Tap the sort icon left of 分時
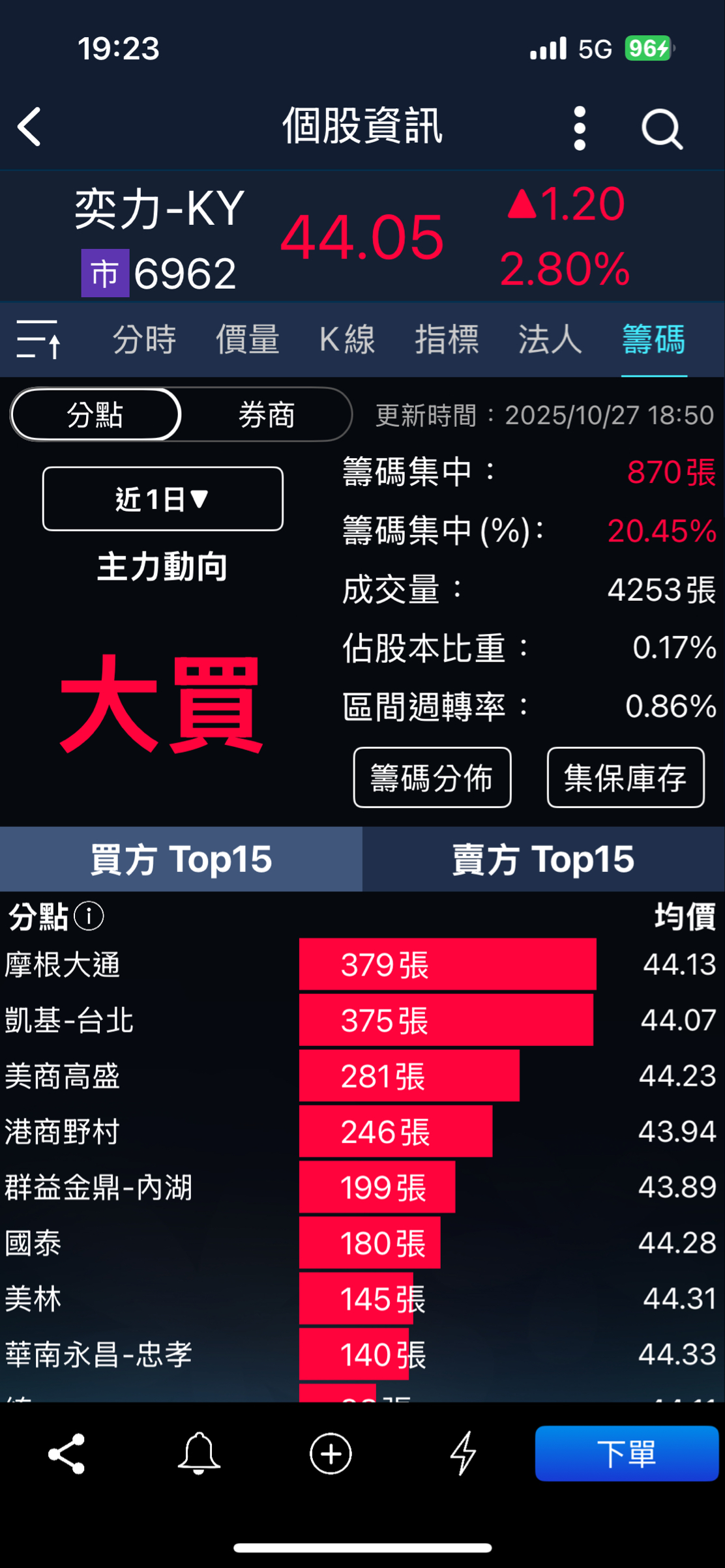725x1568 pixels. (x=38, y=339)
